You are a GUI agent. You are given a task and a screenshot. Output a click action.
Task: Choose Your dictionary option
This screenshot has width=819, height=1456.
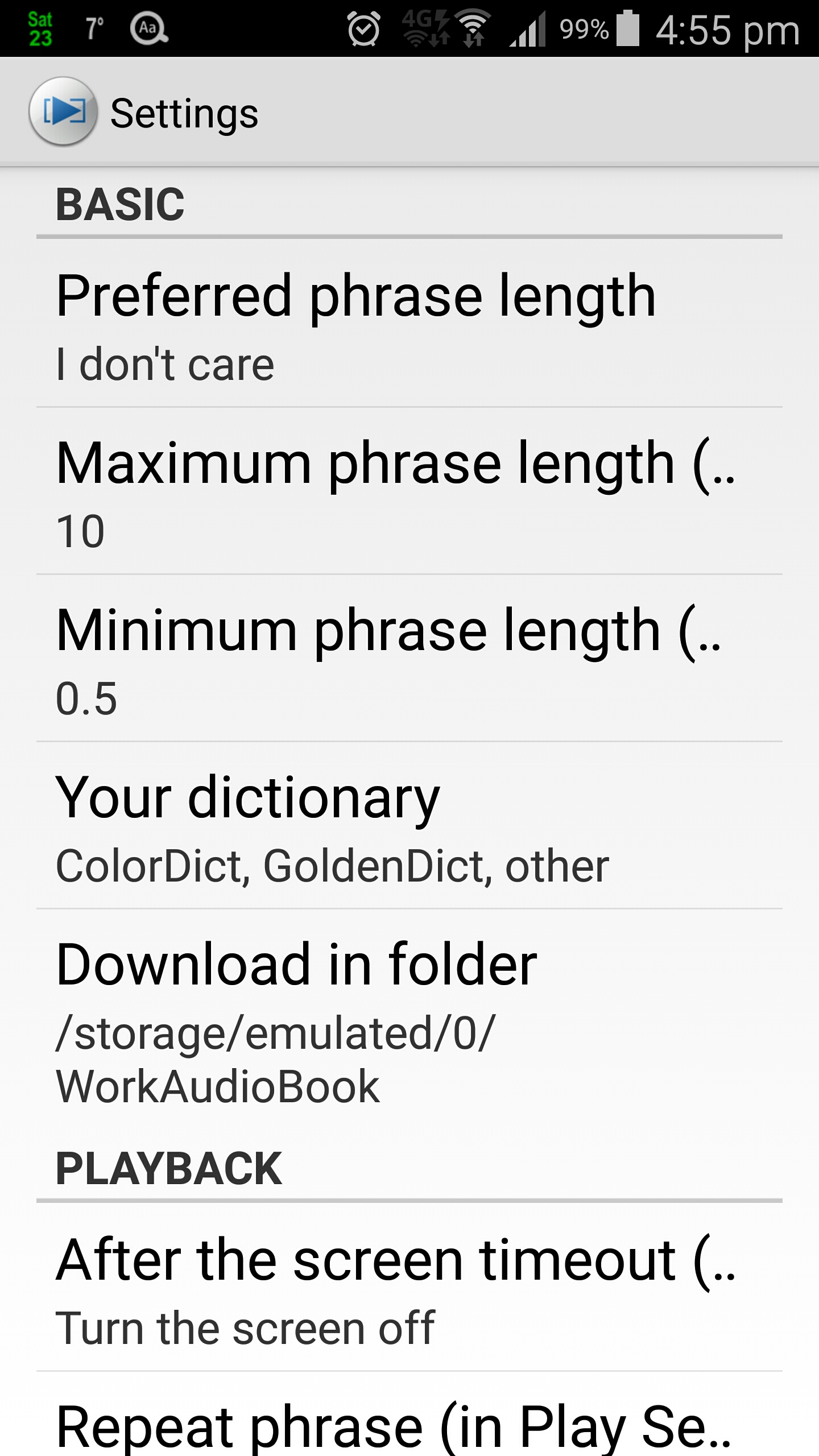point(409,825)
